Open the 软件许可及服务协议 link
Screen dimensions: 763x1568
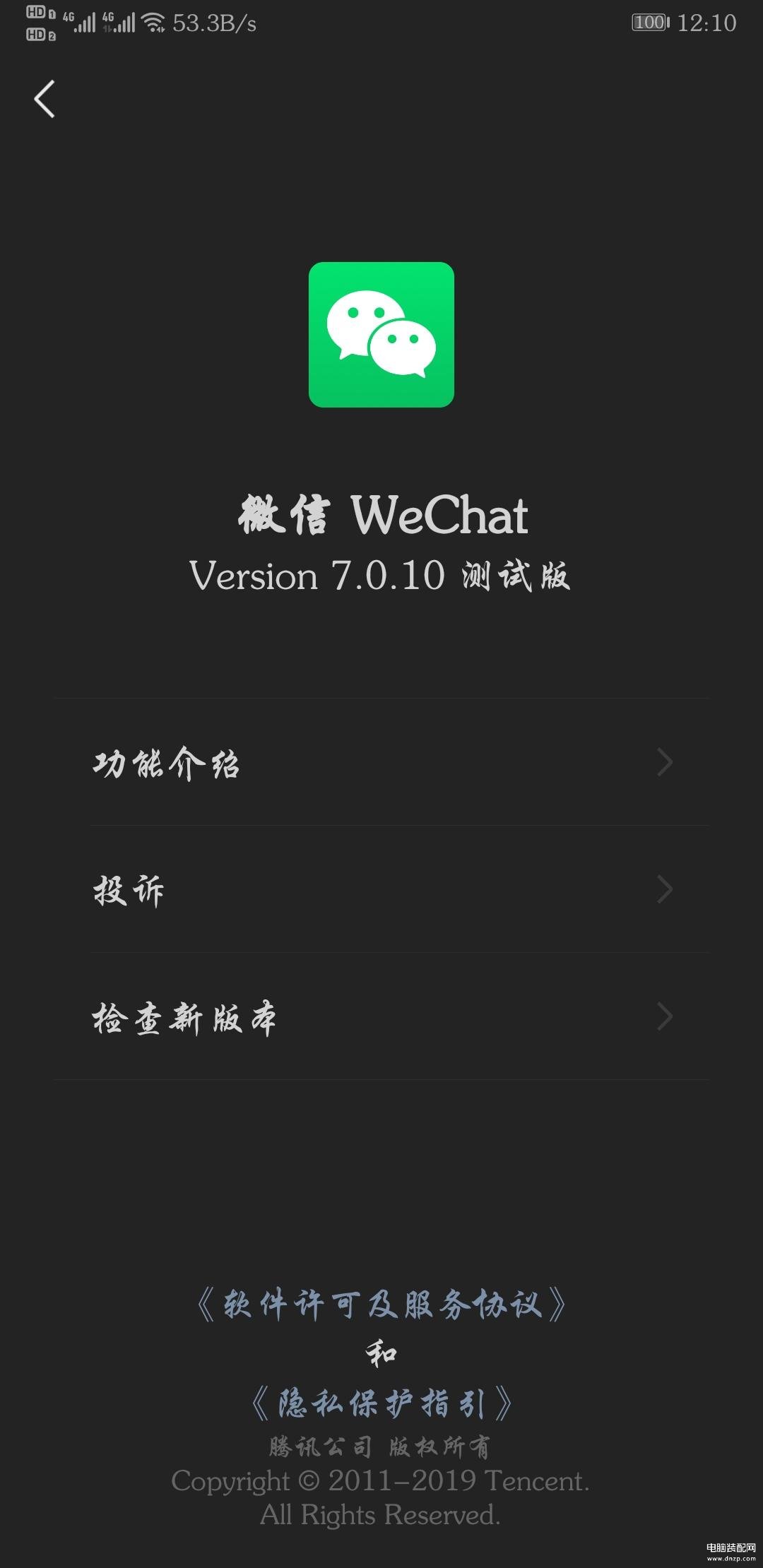pyautogui.click(x=381, y=1304)
